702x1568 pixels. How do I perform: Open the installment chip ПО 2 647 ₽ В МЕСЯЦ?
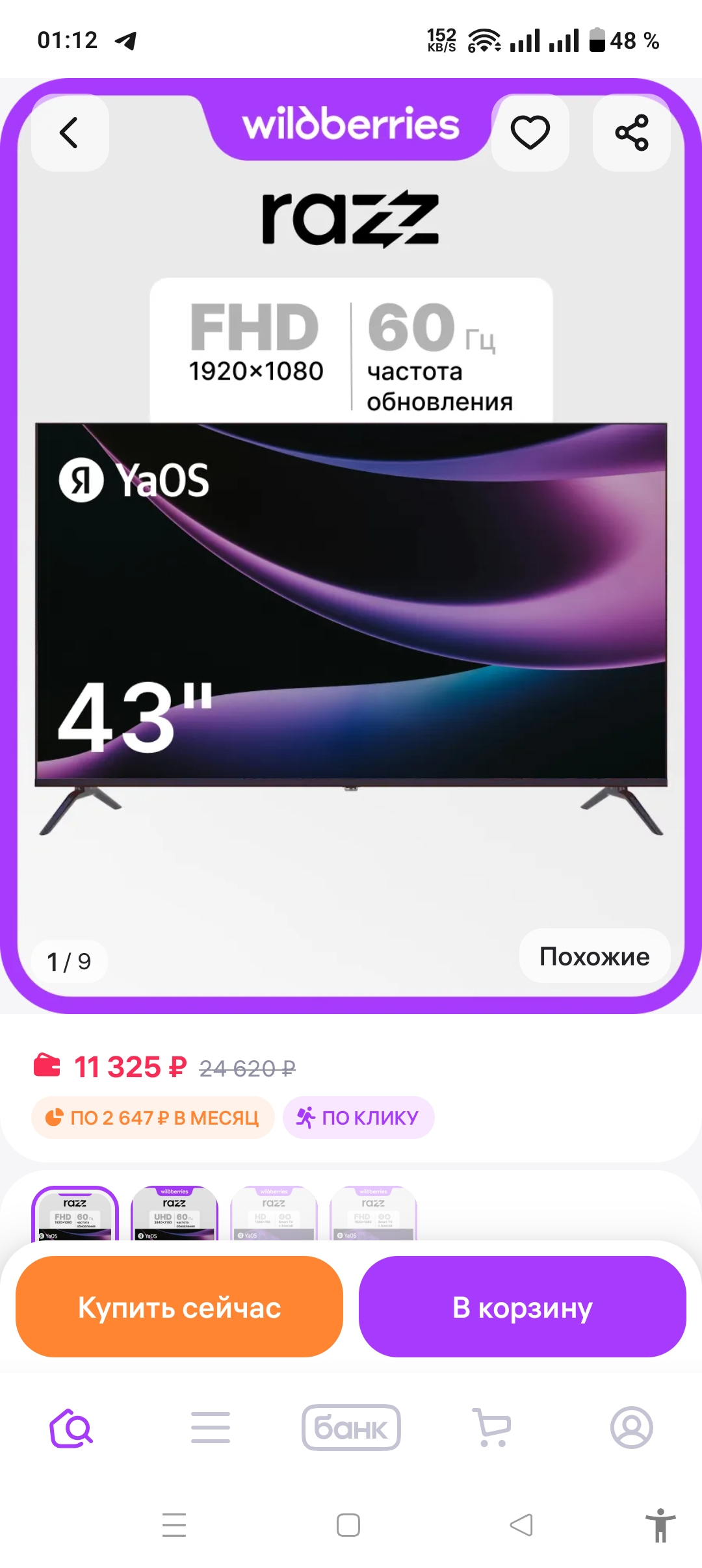point(153,1117)
